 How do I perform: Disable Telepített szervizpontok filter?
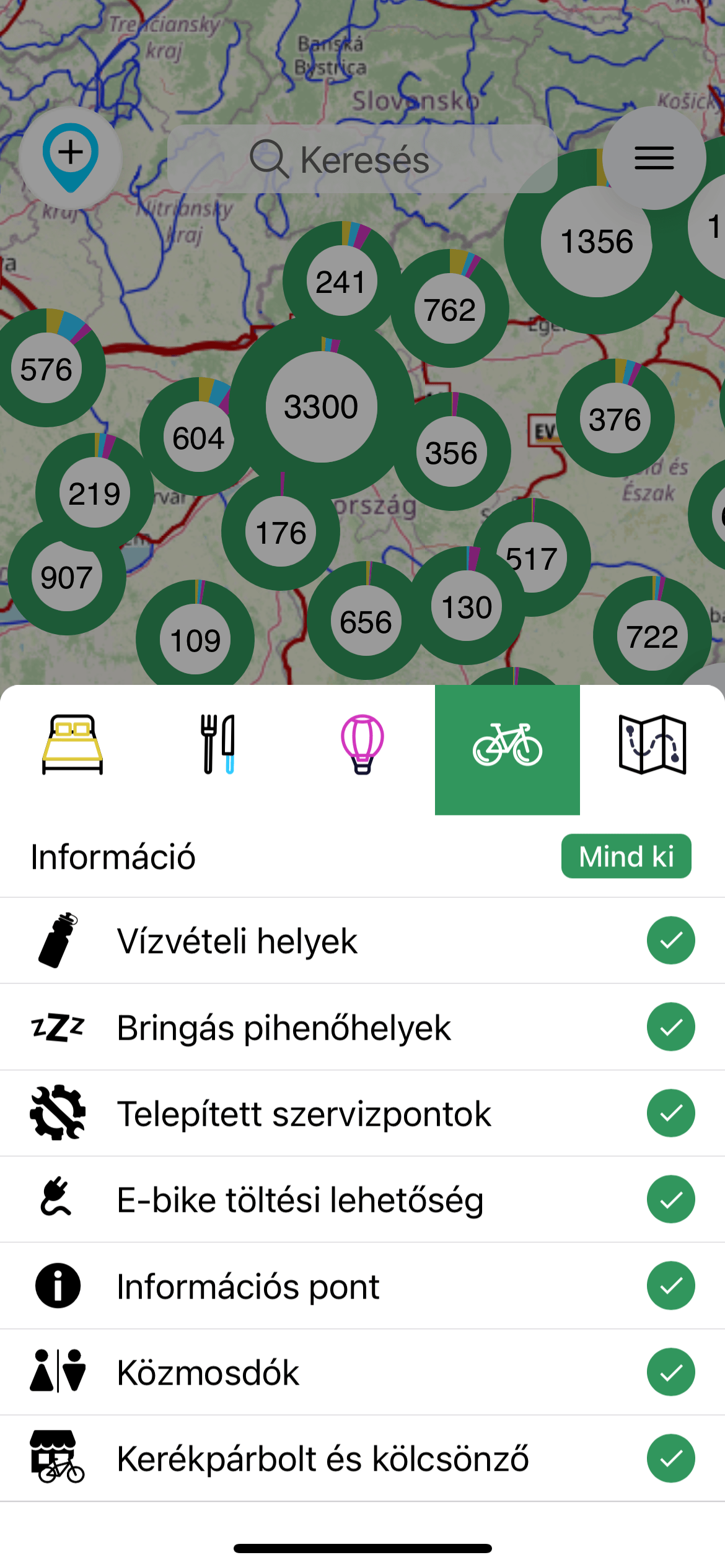670,1113
